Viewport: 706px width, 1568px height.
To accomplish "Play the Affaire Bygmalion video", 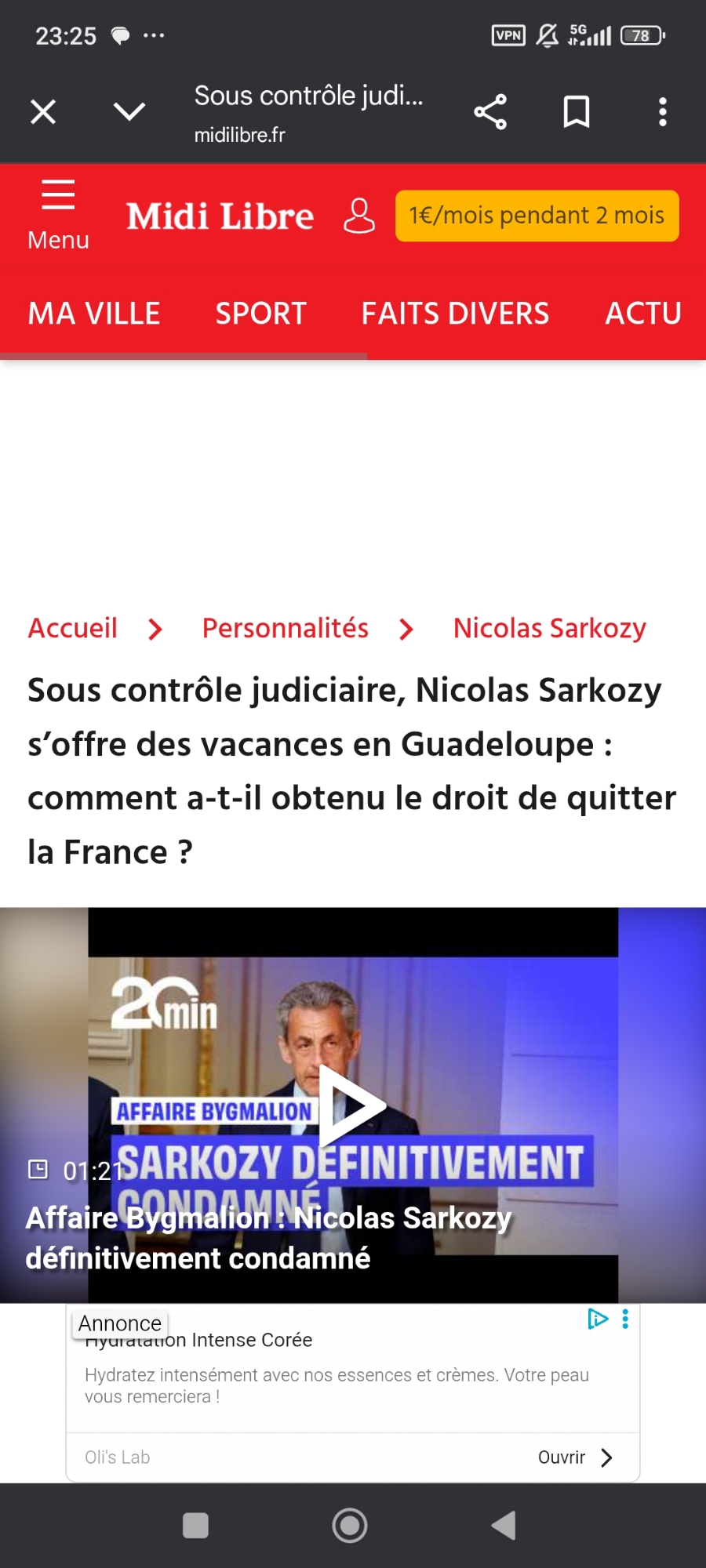I will (x=352, y=1105).
